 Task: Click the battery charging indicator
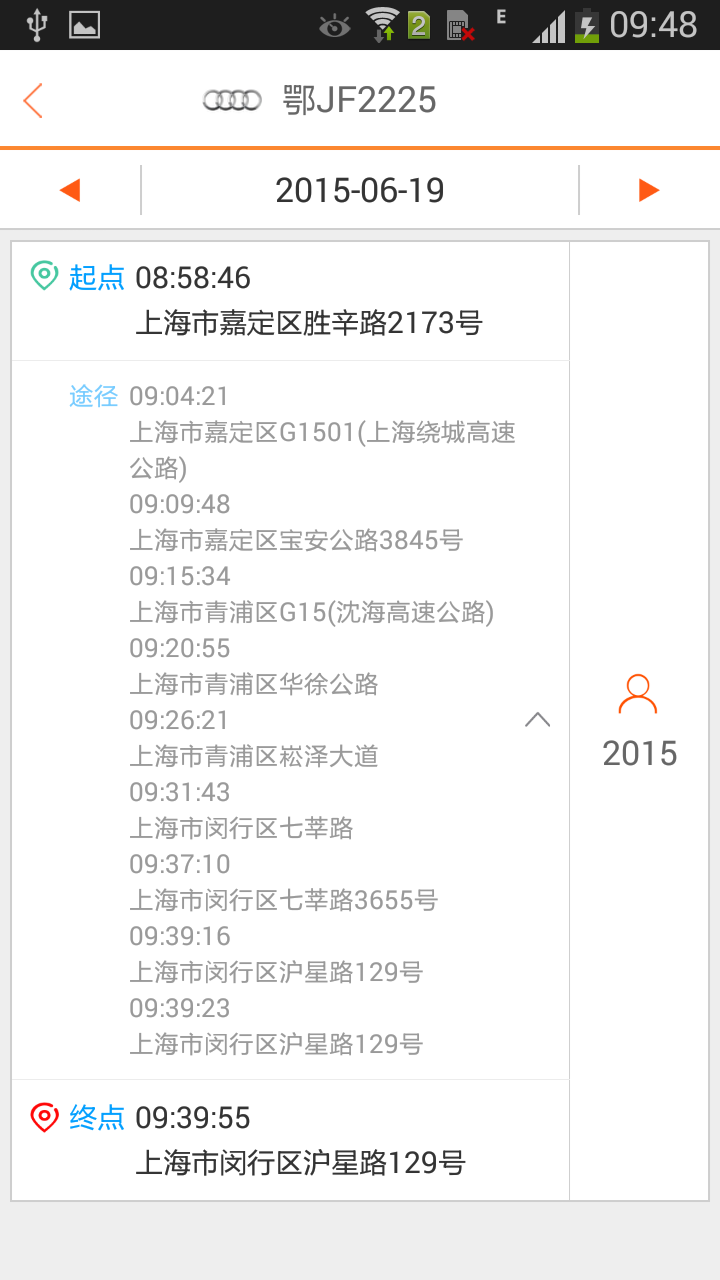pos(588,27)
